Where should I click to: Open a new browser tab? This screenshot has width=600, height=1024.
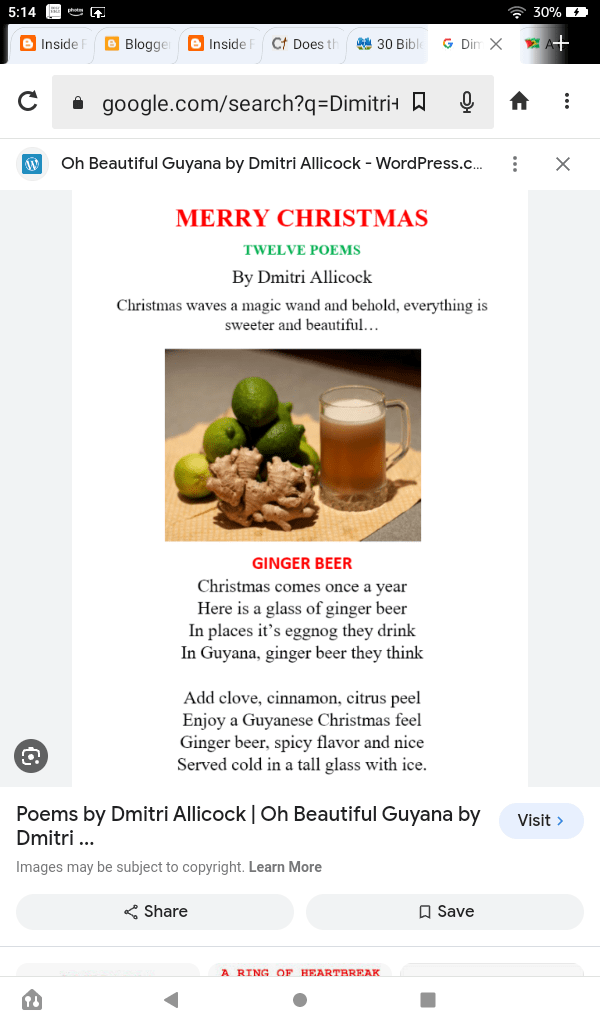pyautogui.click(x=562, y=44)
